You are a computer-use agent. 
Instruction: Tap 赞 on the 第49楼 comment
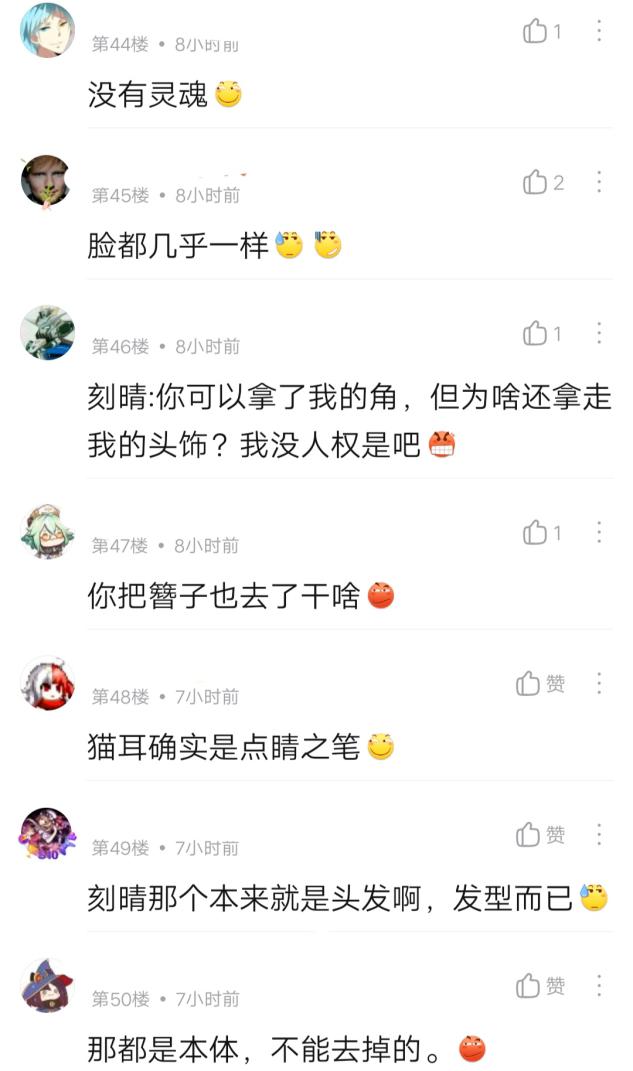[540, 834]
